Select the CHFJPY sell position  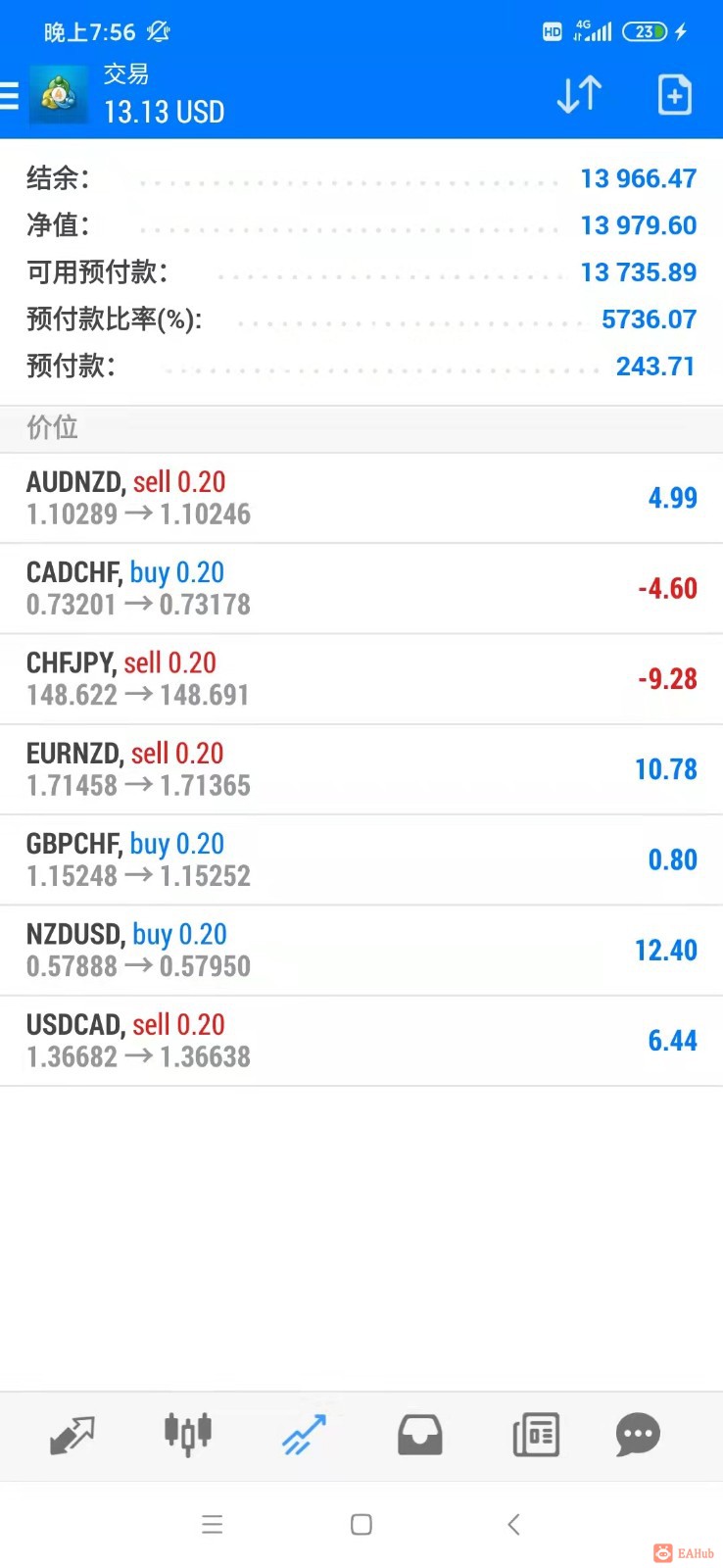coord(361,679)
